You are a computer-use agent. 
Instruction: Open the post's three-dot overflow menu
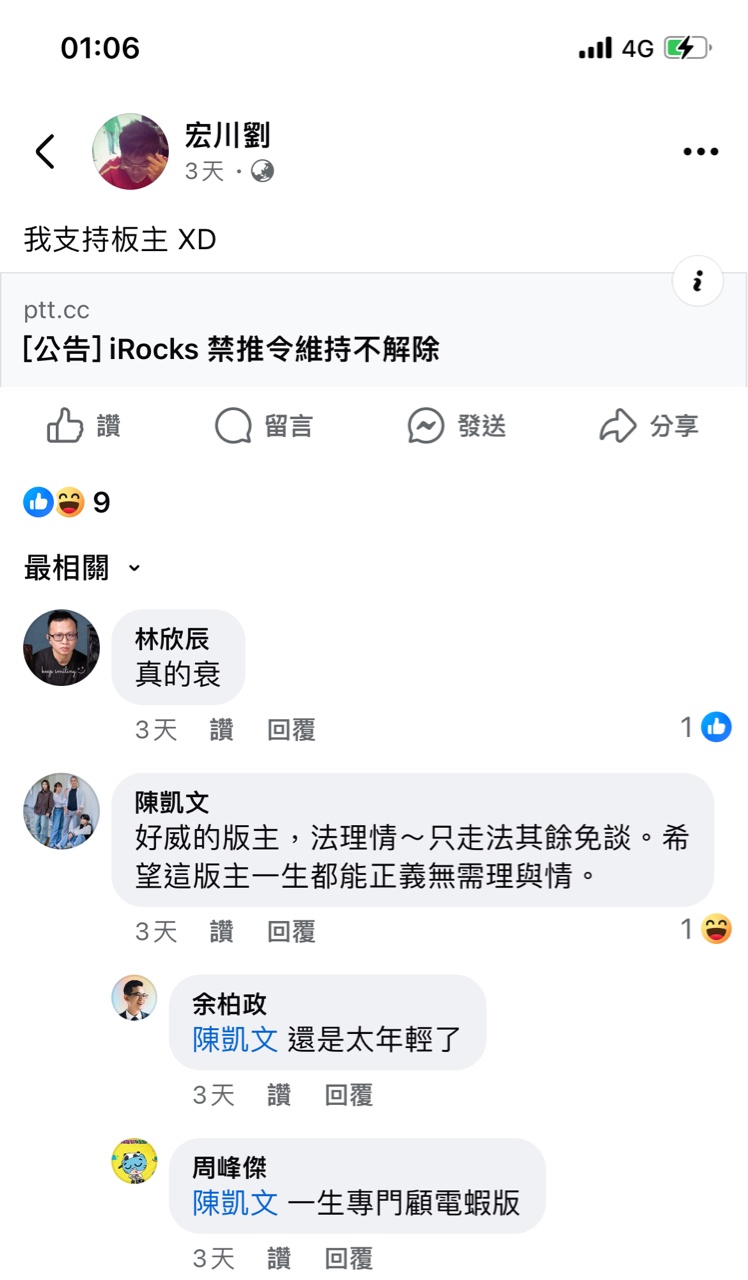pyautogui.click(x=701, y=152)
